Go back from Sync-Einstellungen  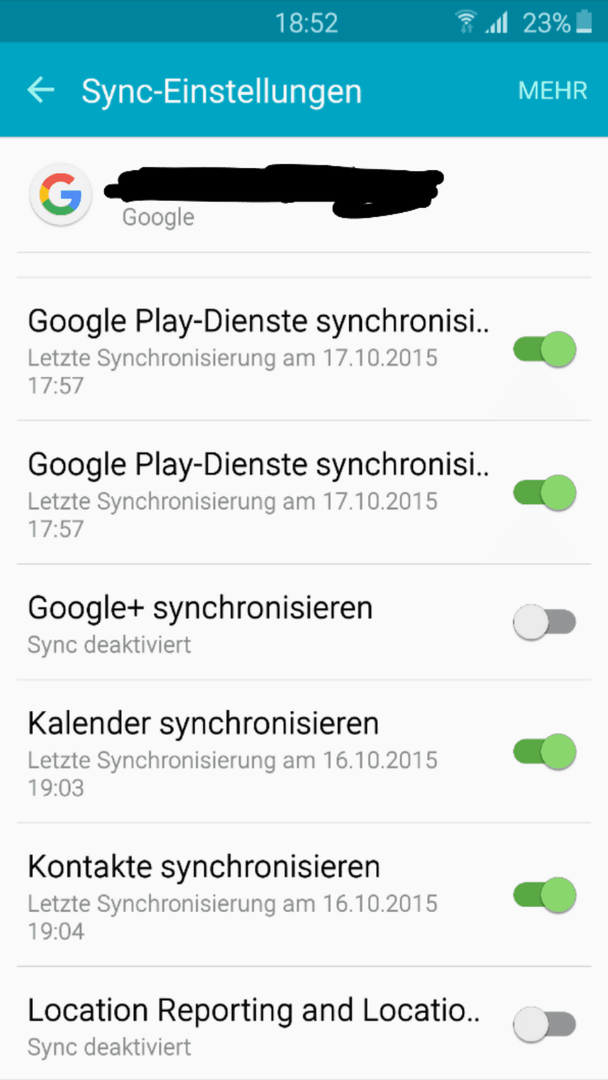41,90
